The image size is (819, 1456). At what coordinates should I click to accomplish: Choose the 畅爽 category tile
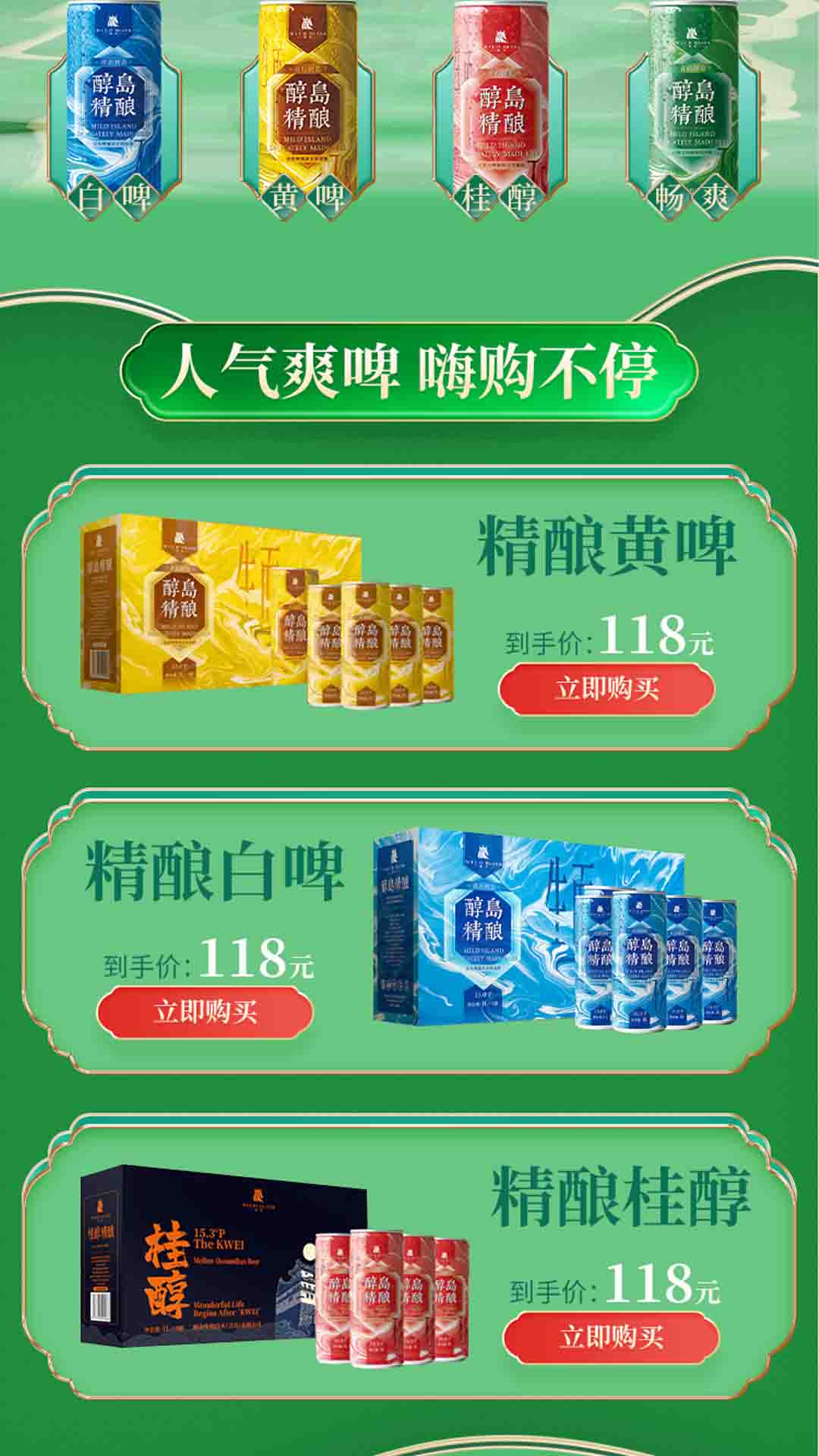[x=692, y=114]
